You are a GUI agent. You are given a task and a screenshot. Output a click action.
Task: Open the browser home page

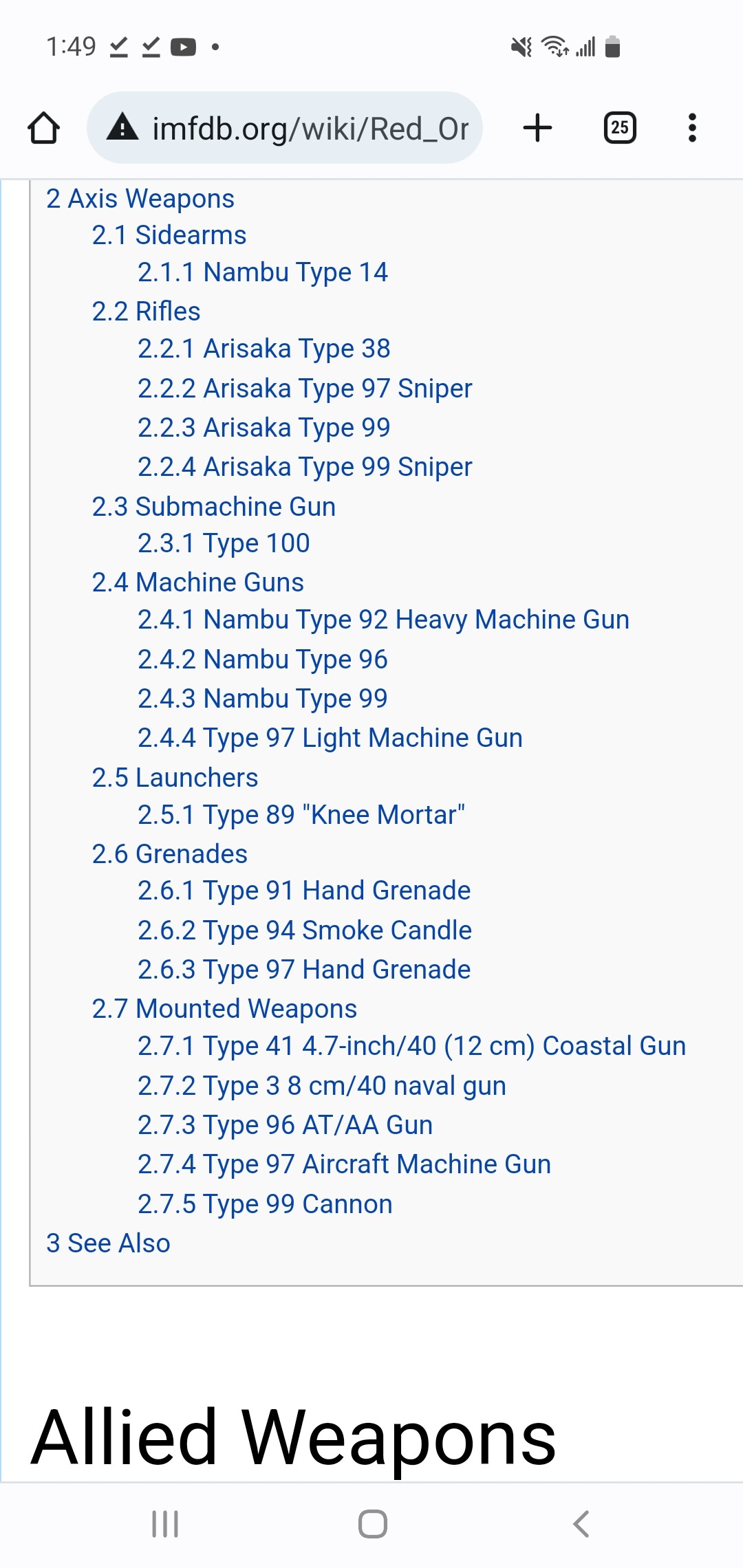point(43,128)
